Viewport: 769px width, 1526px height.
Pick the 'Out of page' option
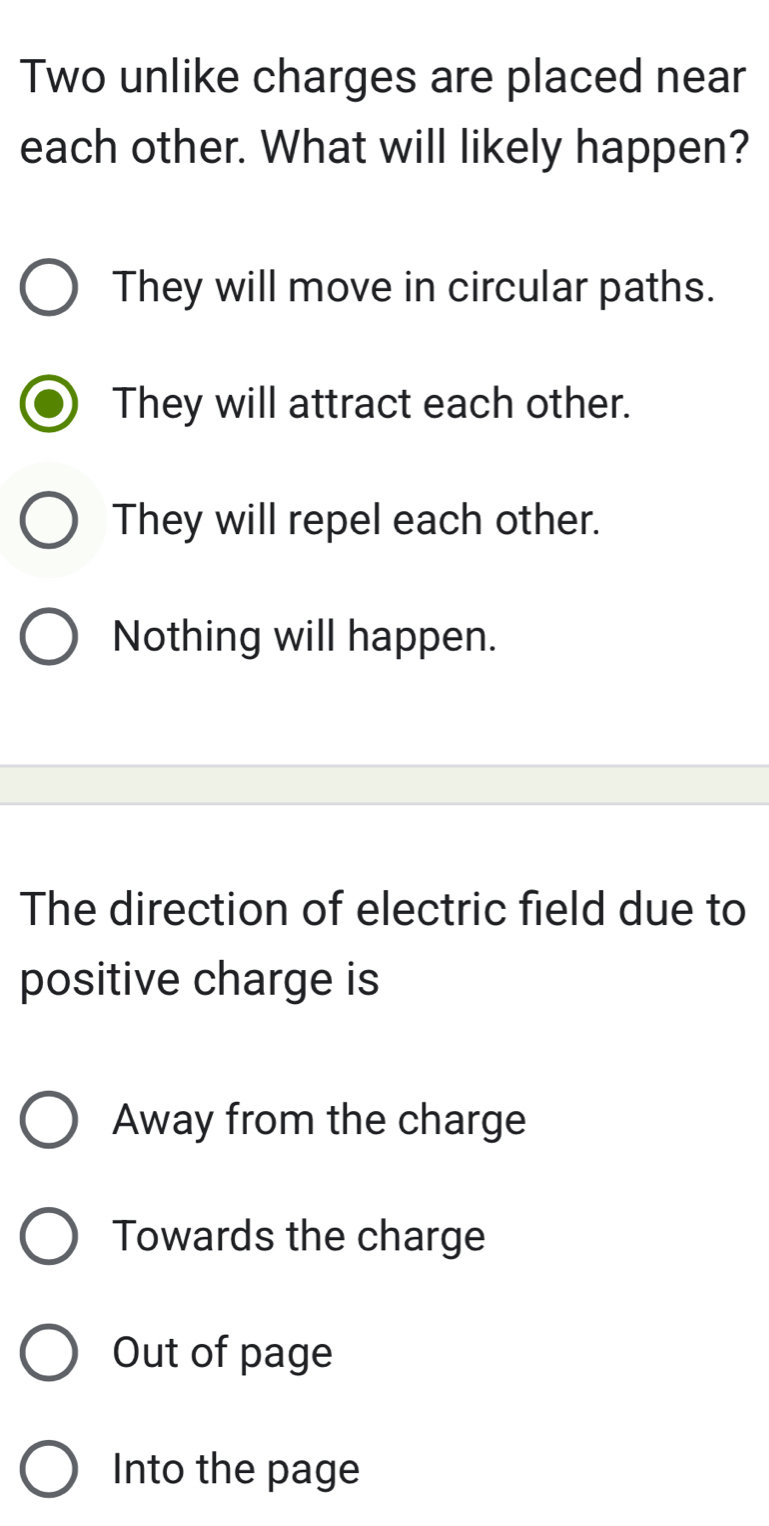[48, 1353]
